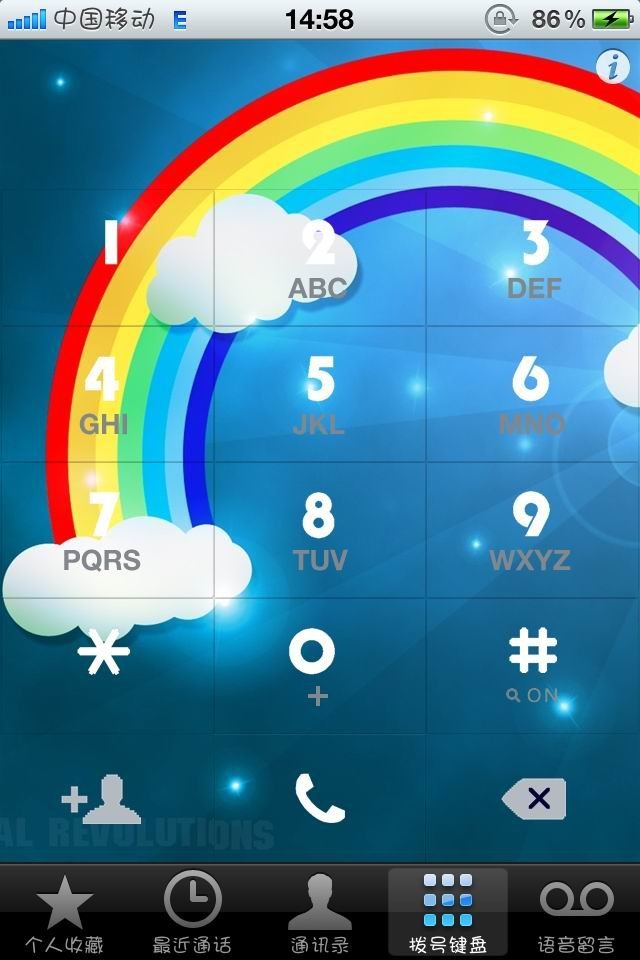Viewport: 640px width, 960px height.
Task: Start the call with the phone icon
Action: click(319, 798)
